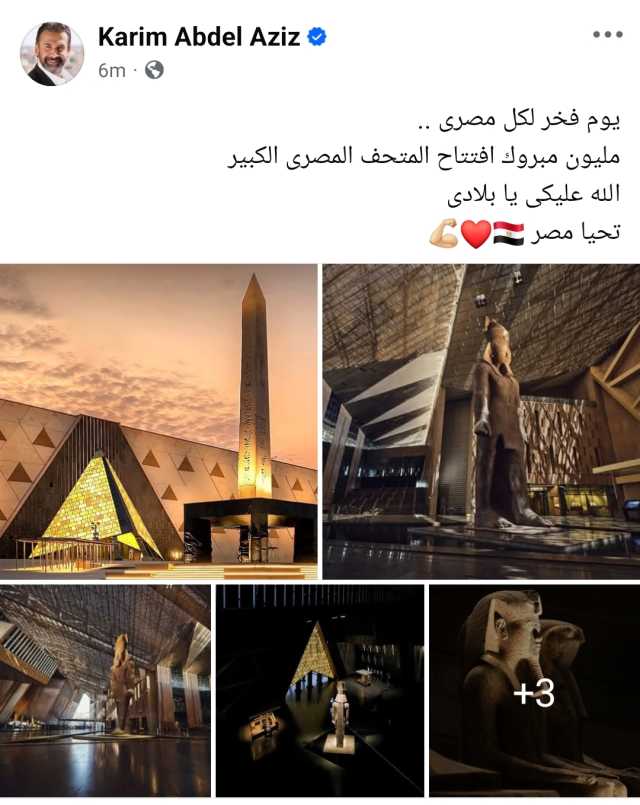Image resolution: width=640 pixels, height=805 pixels.
Task: View the bottom-left statue hall photo
Action: (x=105, y=690)
